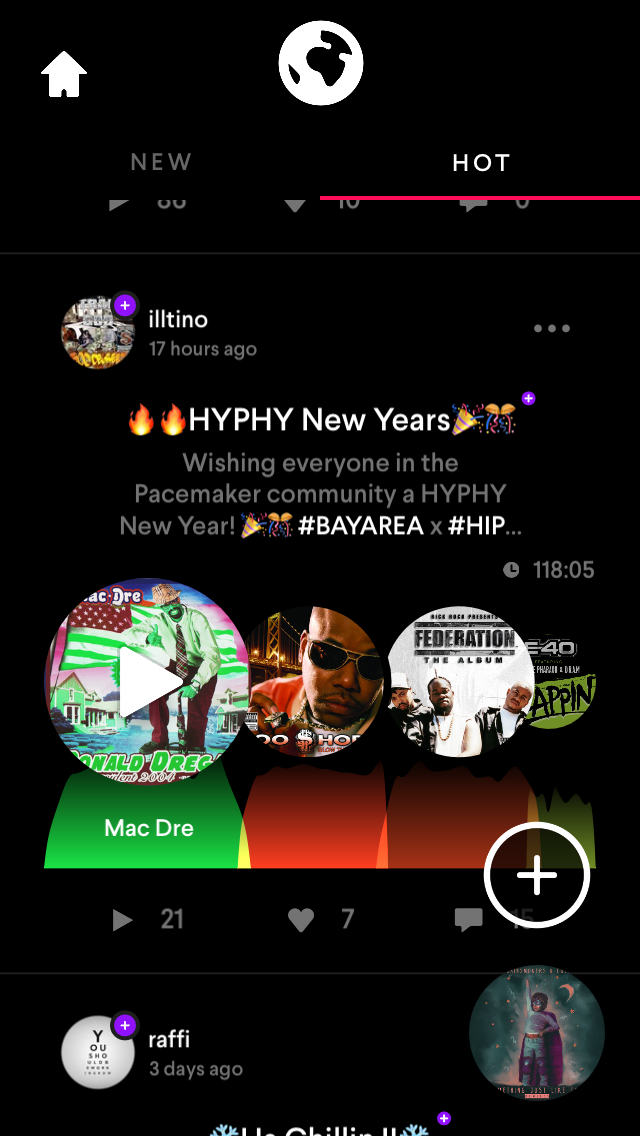Viewport: 640px width, 1136px height.
Task: Open illtino's profile picture
Action: (98, 333)
